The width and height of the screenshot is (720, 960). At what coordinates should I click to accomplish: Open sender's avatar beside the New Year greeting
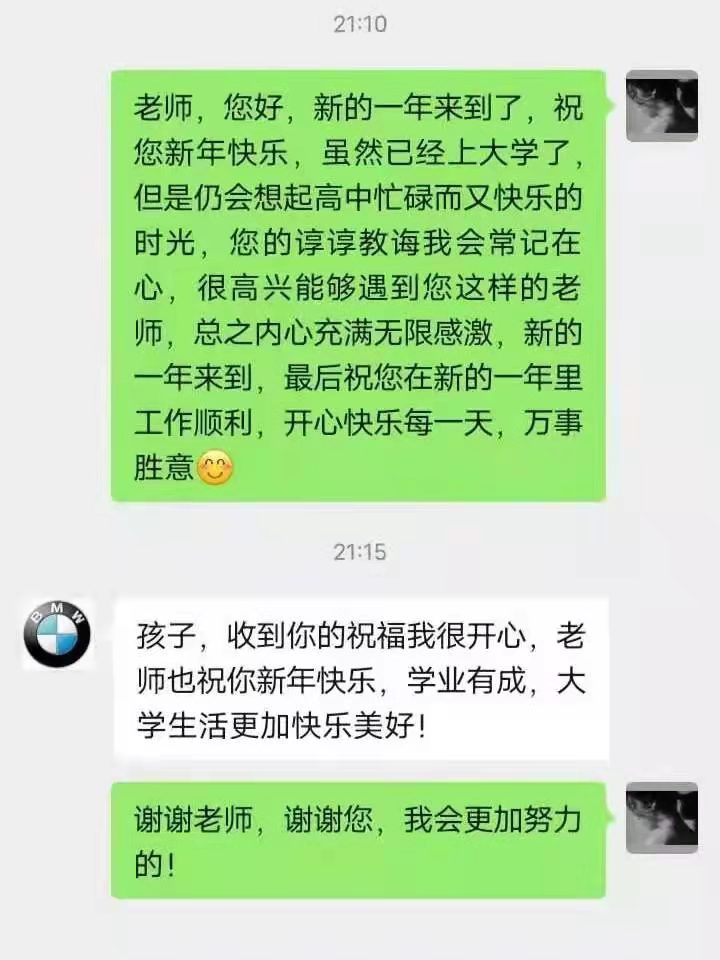tap(661, 106)
